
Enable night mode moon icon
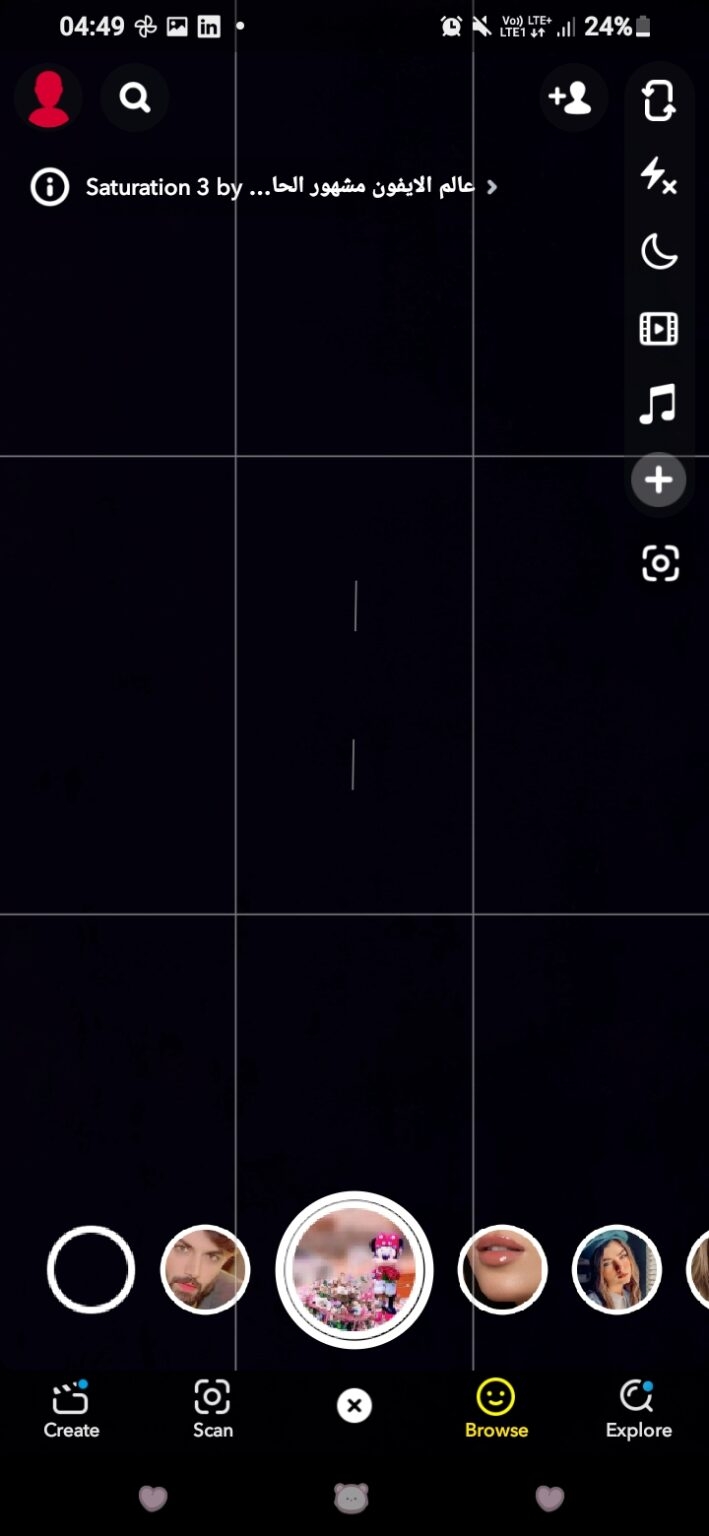coord(659,252)
